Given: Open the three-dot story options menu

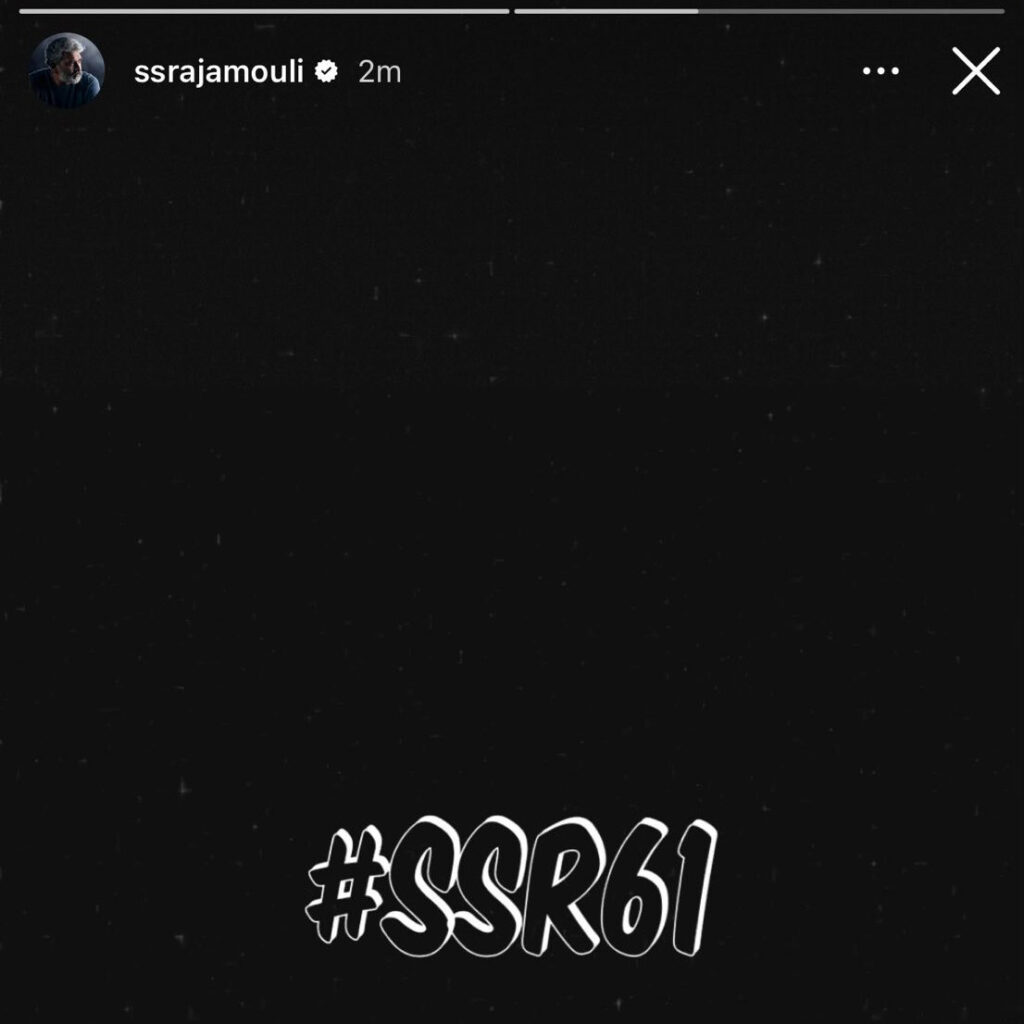Looking at the screenshot, I should point(880,72).
